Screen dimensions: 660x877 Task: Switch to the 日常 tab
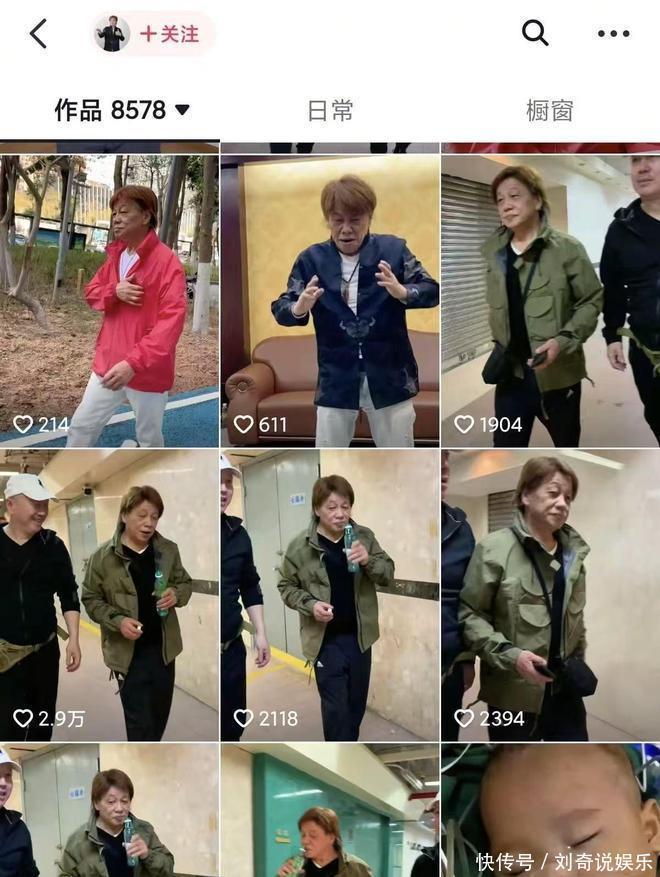[330, 110]
